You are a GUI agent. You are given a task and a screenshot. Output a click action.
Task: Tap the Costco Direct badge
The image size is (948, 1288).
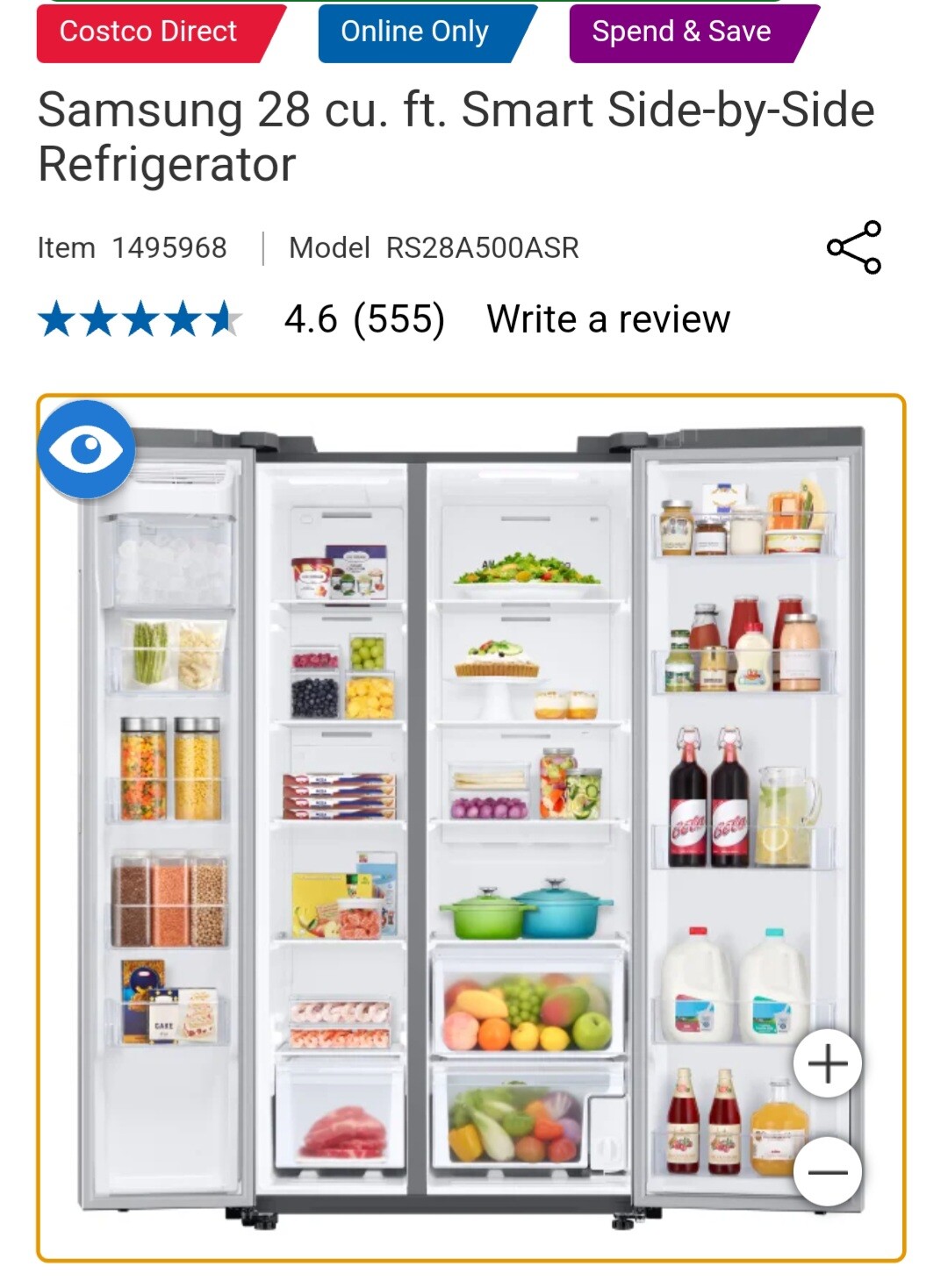coord(149,32)
